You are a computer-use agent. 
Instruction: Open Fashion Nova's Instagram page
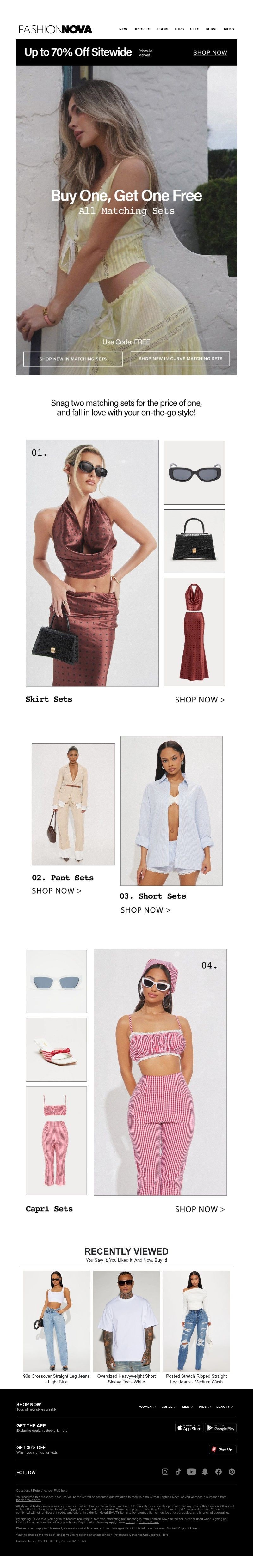pos(164,1472)
